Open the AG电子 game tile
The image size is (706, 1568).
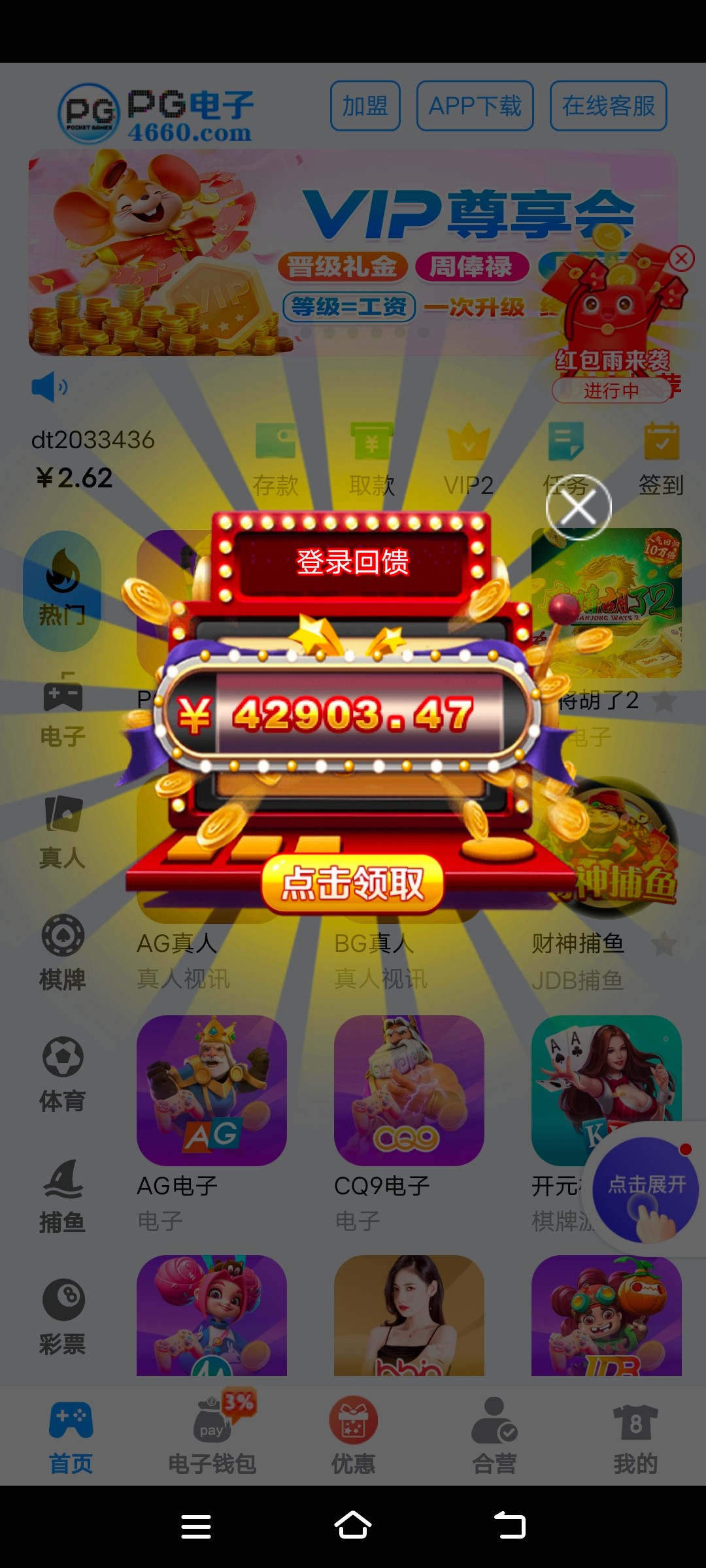[x=211, y=1090]
